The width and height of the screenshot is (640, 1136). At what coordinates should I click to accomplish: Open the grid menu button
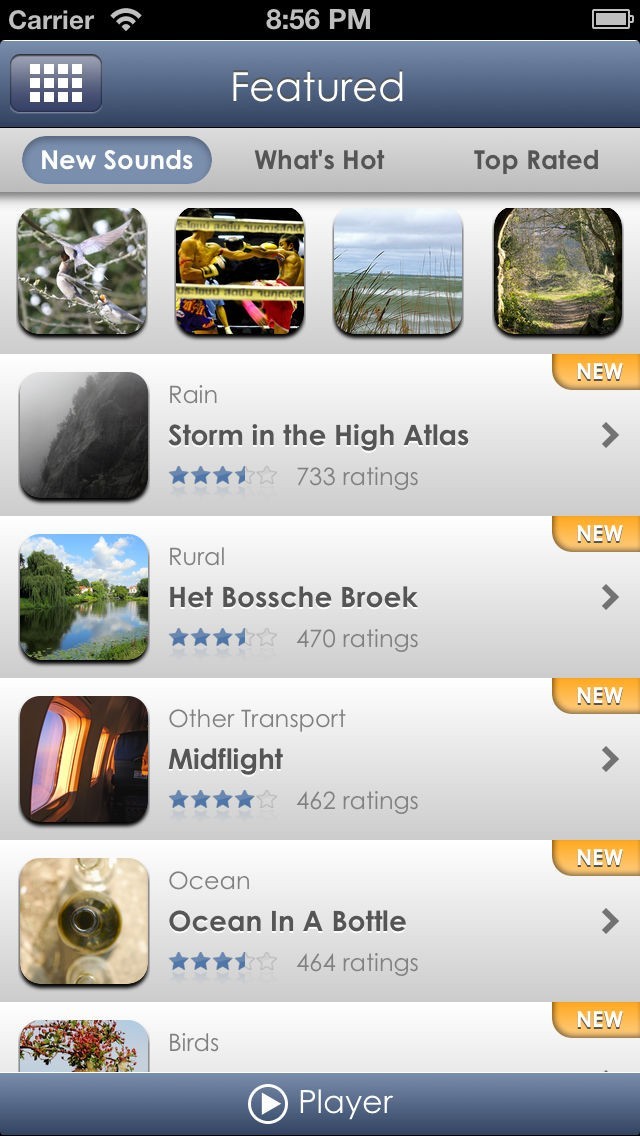[56, 84]
